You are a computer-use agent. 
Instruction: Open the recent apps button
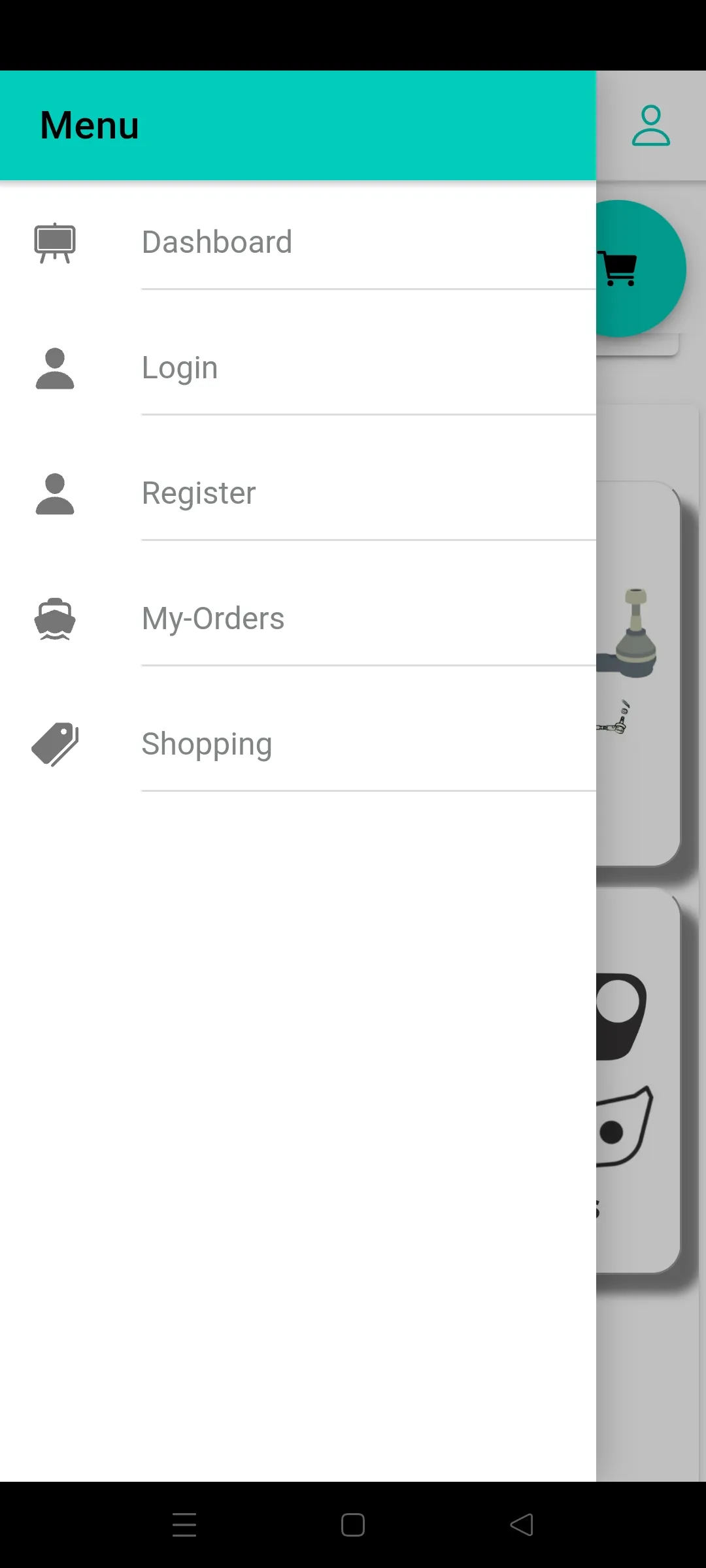pyautogui.click(x=185, y=1525)
